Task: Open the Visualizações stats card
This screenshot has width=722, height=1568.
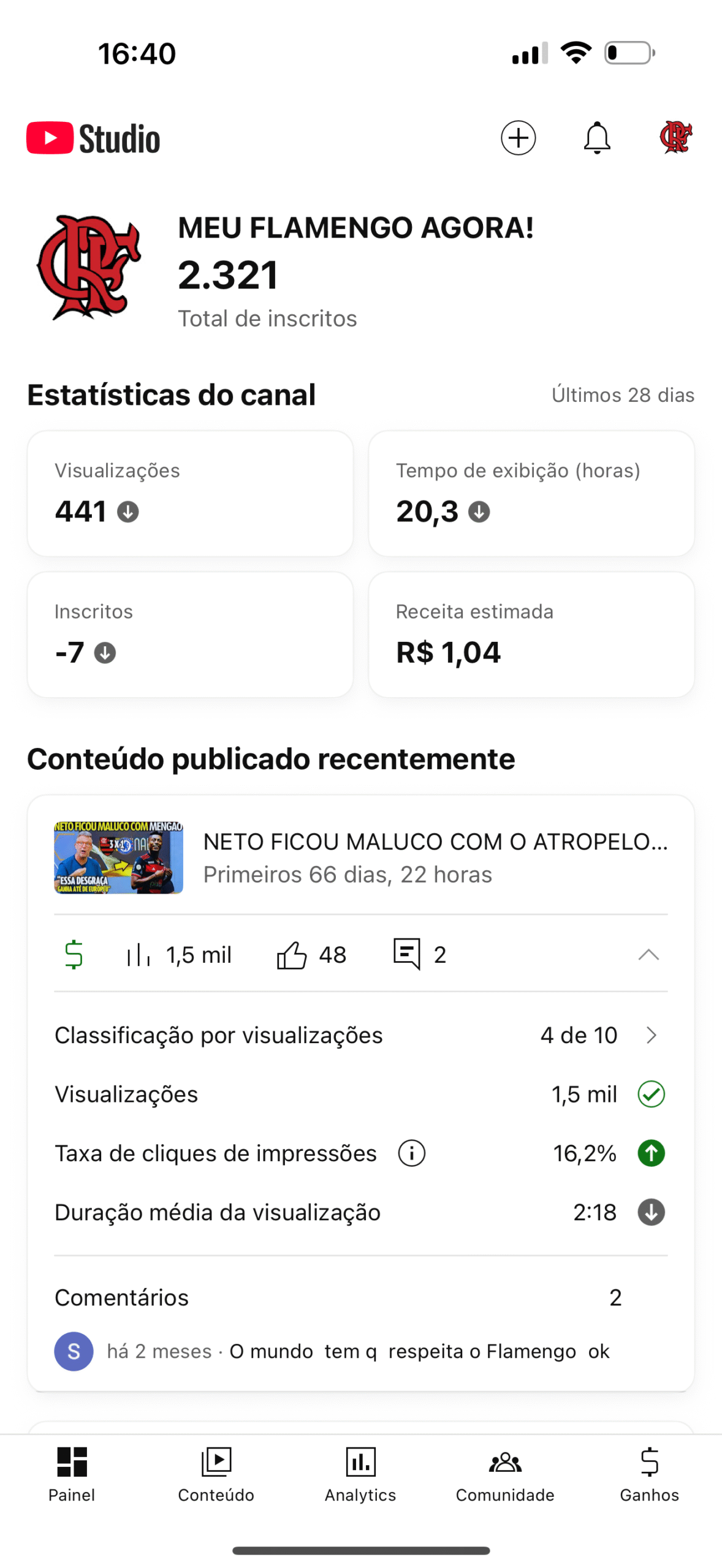Action: pyautogui.click(x=190, y=493)
